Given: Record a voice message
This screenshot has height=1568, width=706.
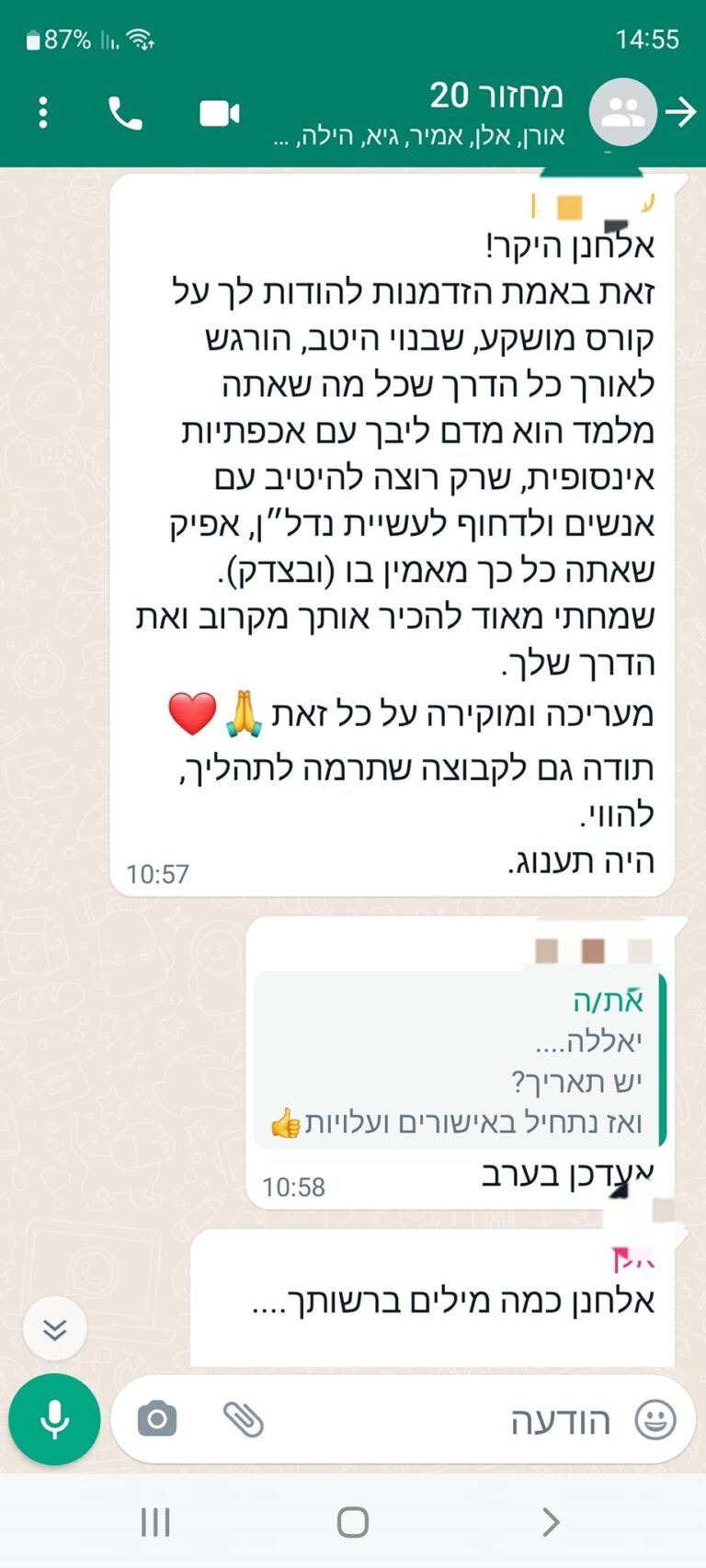Looking at the screenshot, I should 54,1419.
